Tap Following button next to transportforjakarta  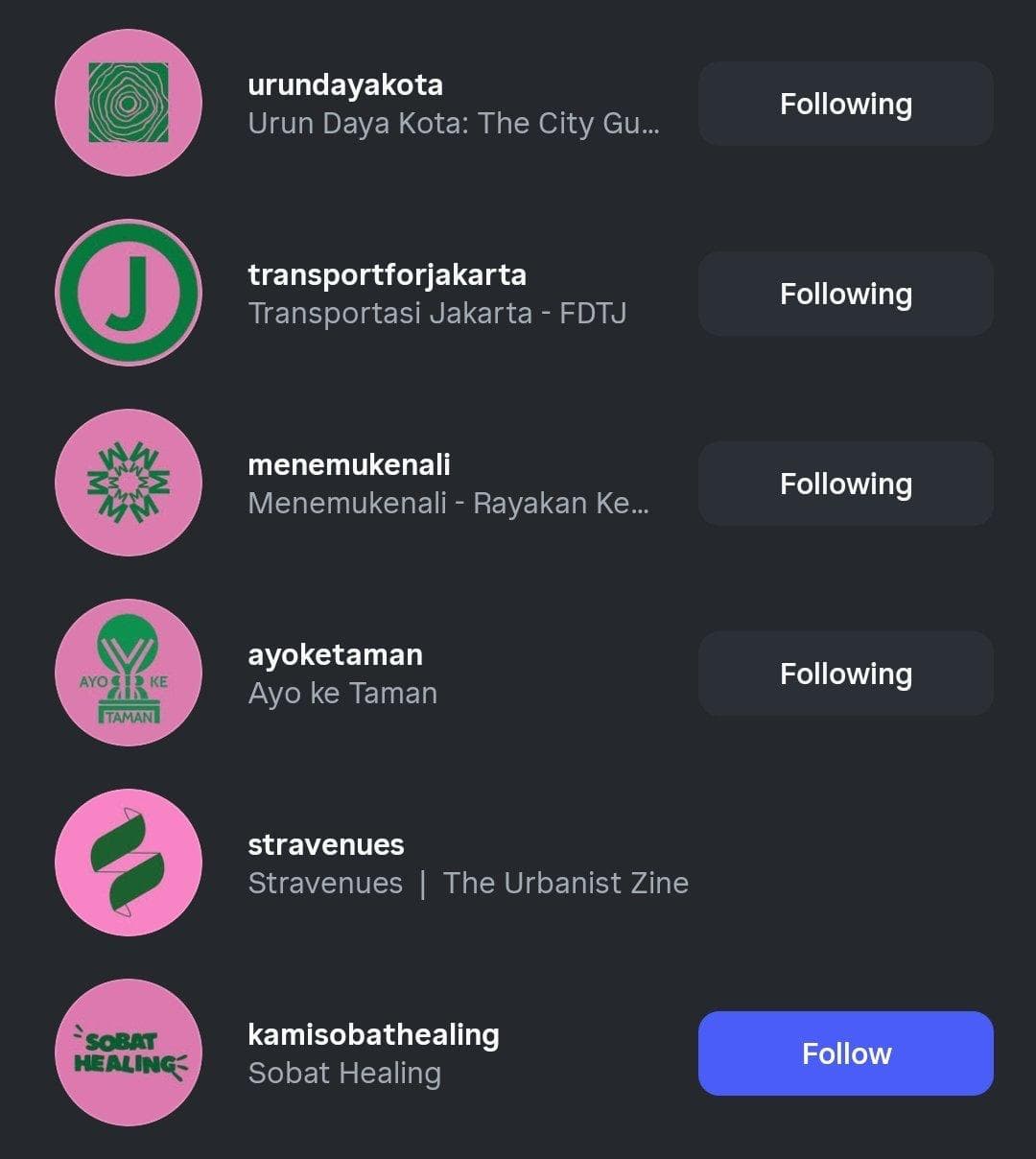click(x=845, y=294)
